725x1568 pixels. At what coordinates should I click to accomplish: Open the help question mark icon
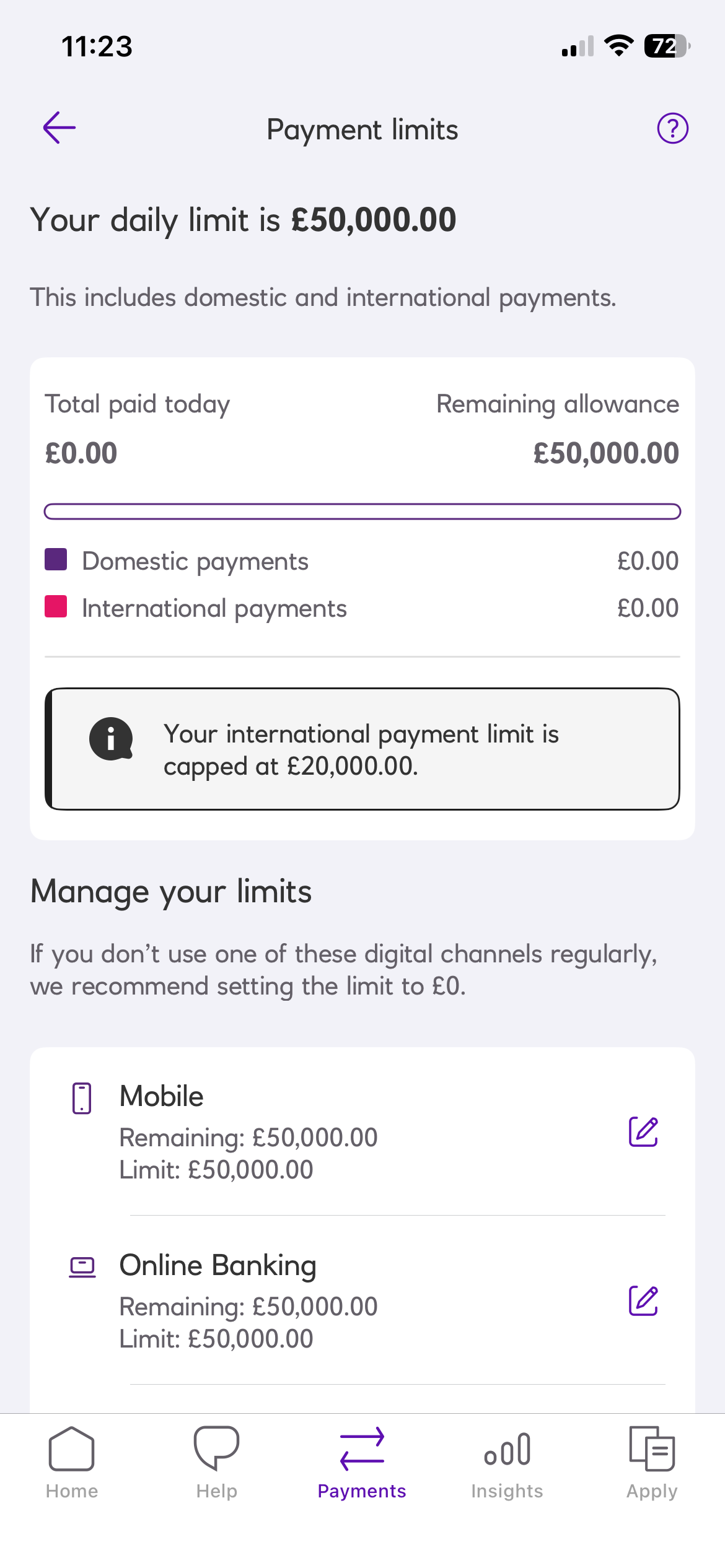click(672, 128)
